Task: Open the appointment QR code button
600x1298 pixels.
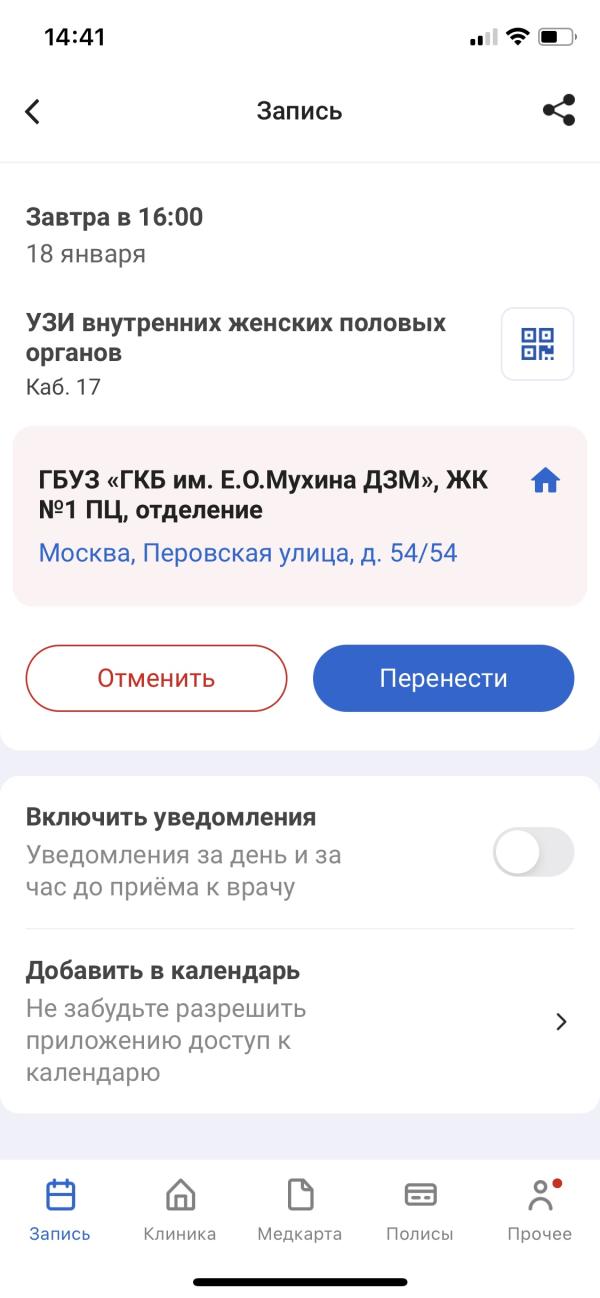Action: 537,344
